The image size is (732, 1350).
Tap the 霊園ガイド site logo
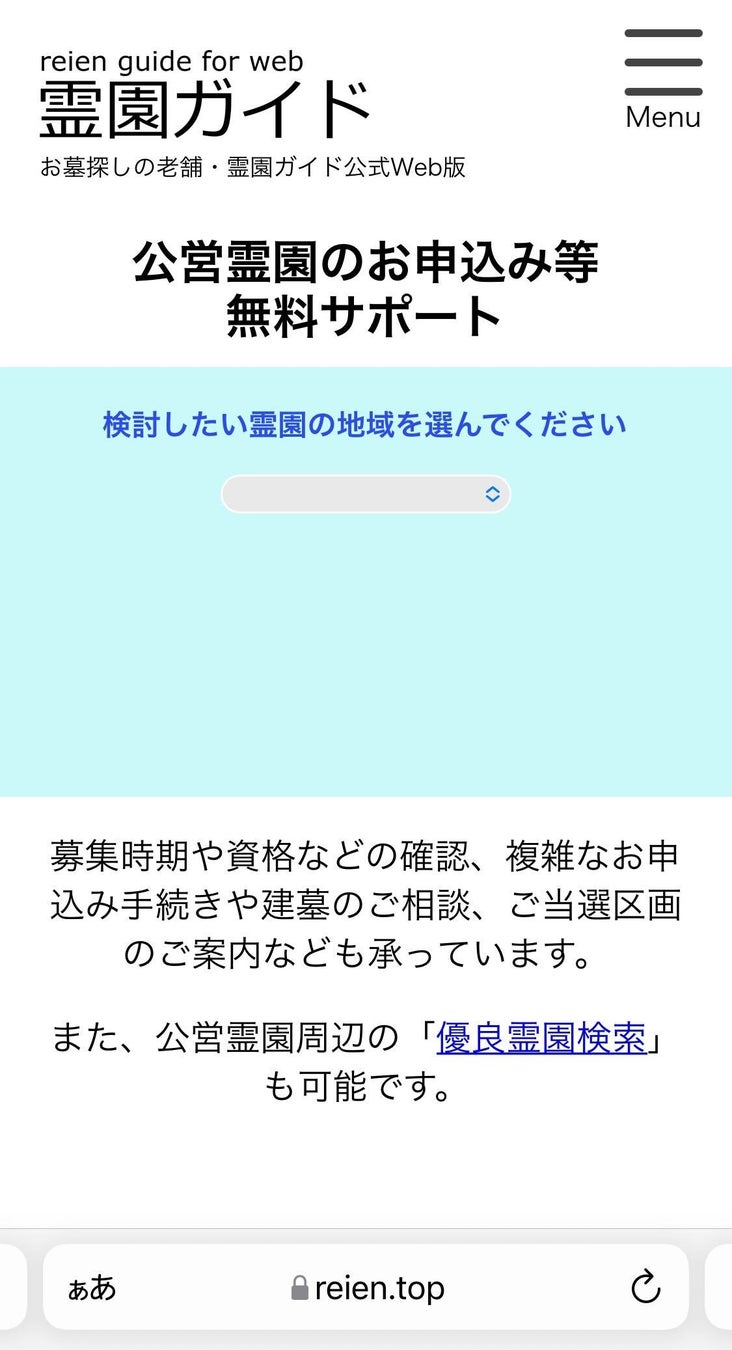click(x=205, y=108)
